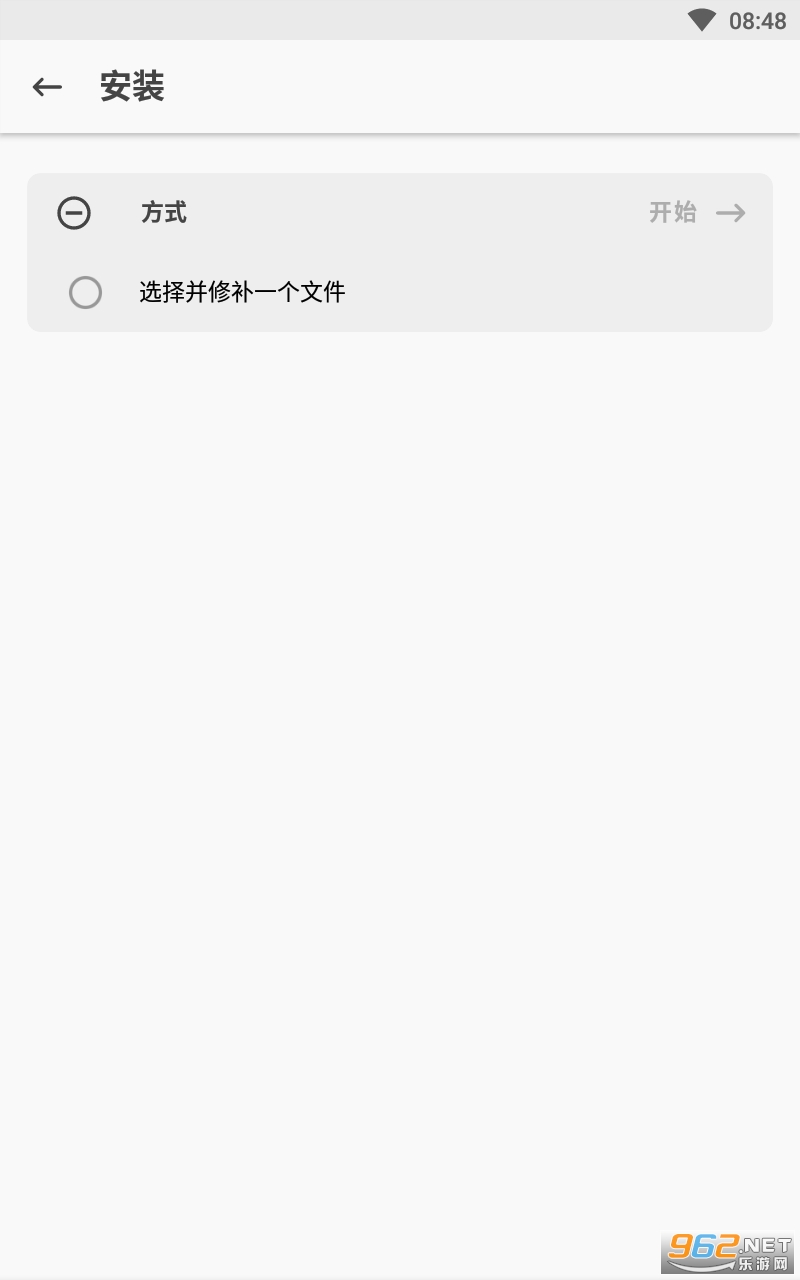Collapse the 方式 section
Image resolution: width=800 pixels, height=1280 pixels.
(x=74, y=212)
